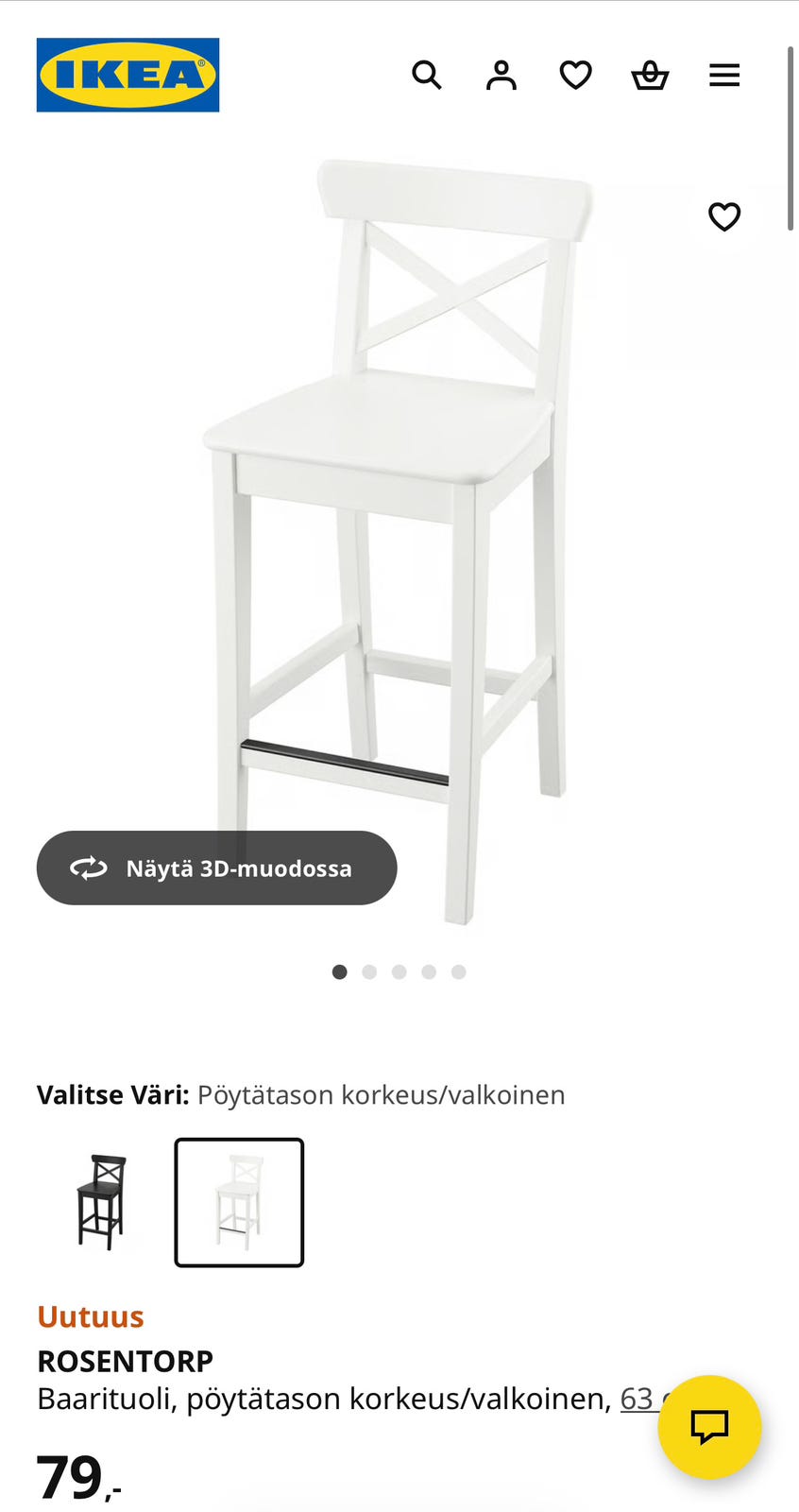Screen dimensions: 799x1512
Task: Select the third carousel dot
Action: (x=399, y=971)
